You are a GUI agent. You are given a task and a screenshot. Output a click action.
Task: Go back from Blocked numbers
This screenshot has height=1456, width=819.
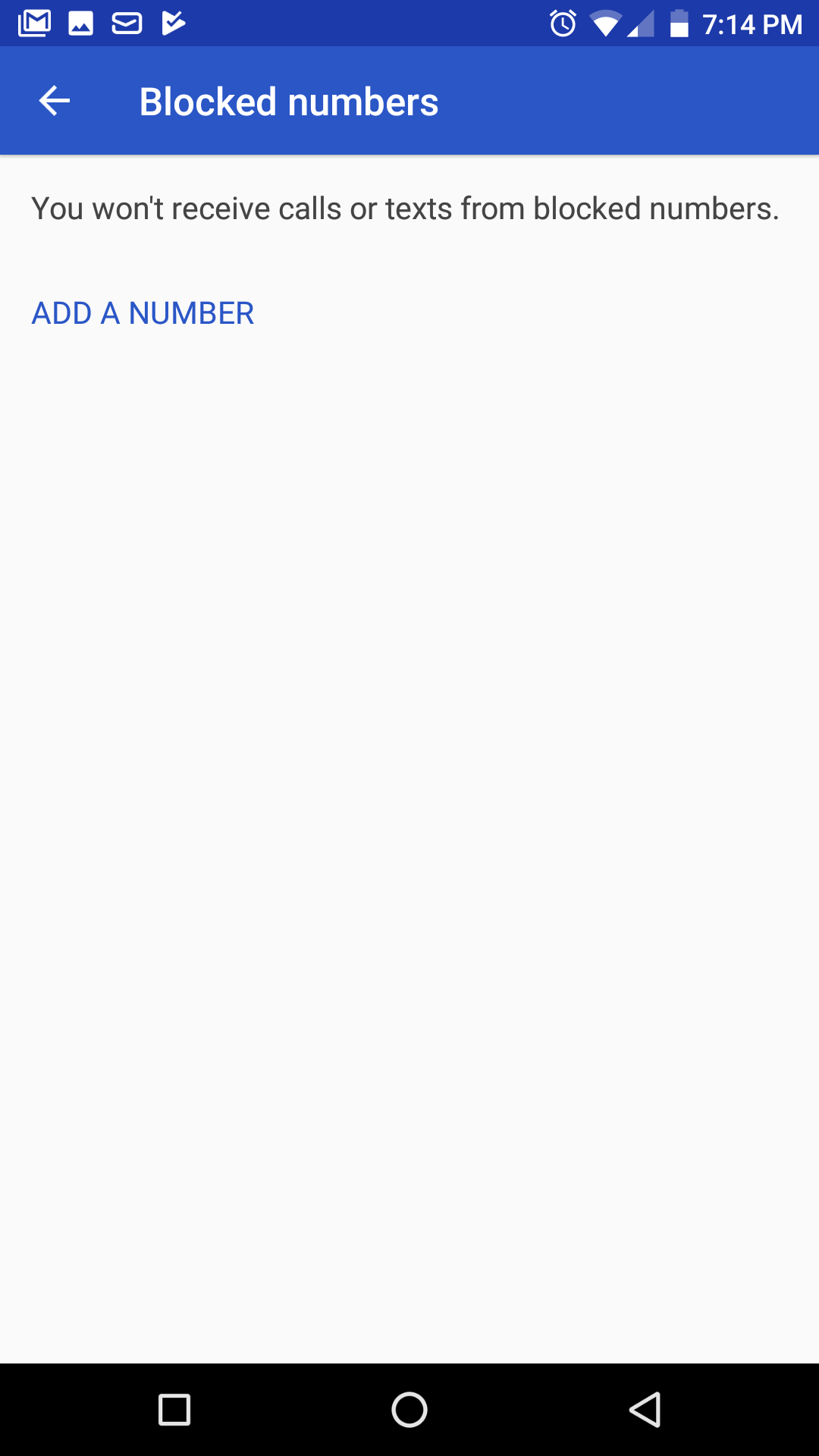click(55, 101)
